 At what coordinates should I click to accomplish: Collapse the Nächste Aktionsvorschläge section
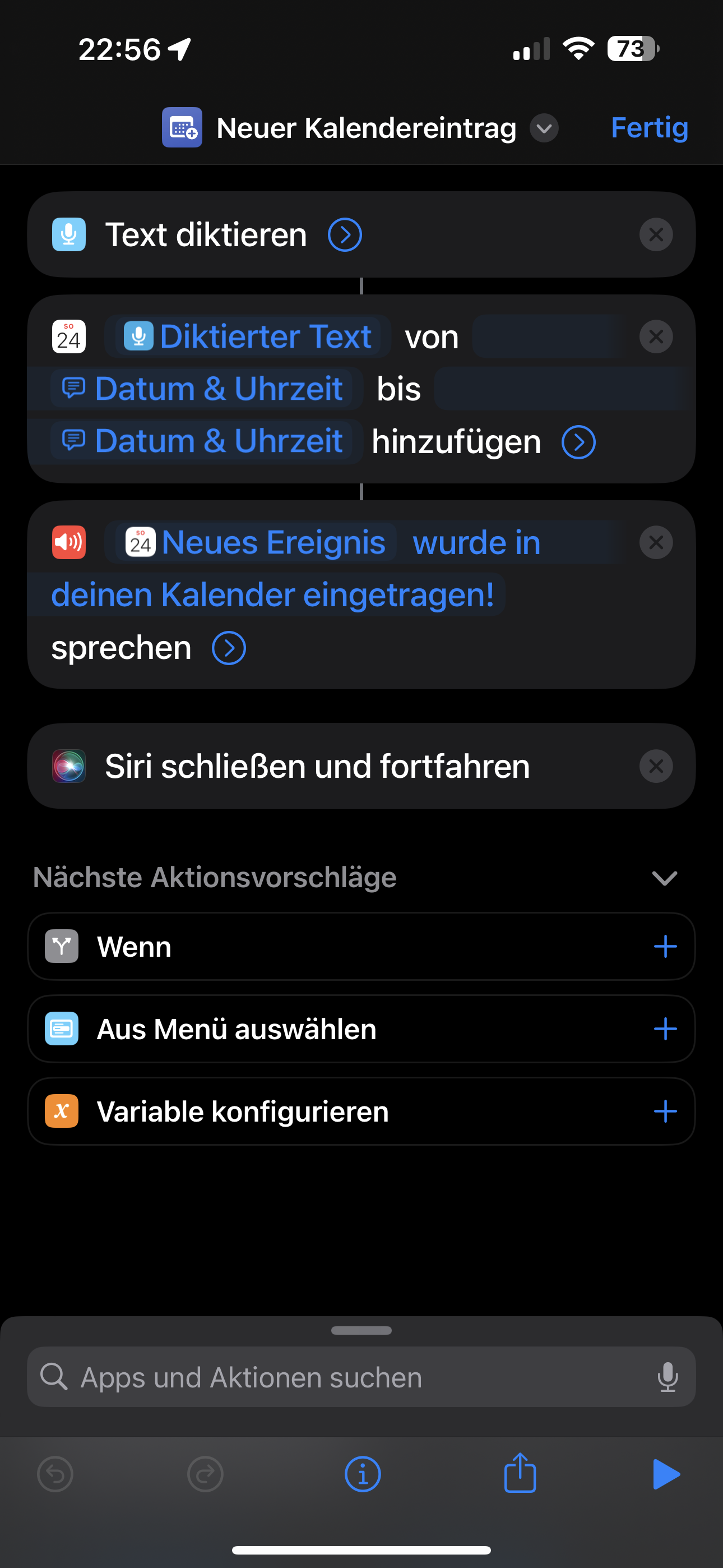(x=664, y=878)
